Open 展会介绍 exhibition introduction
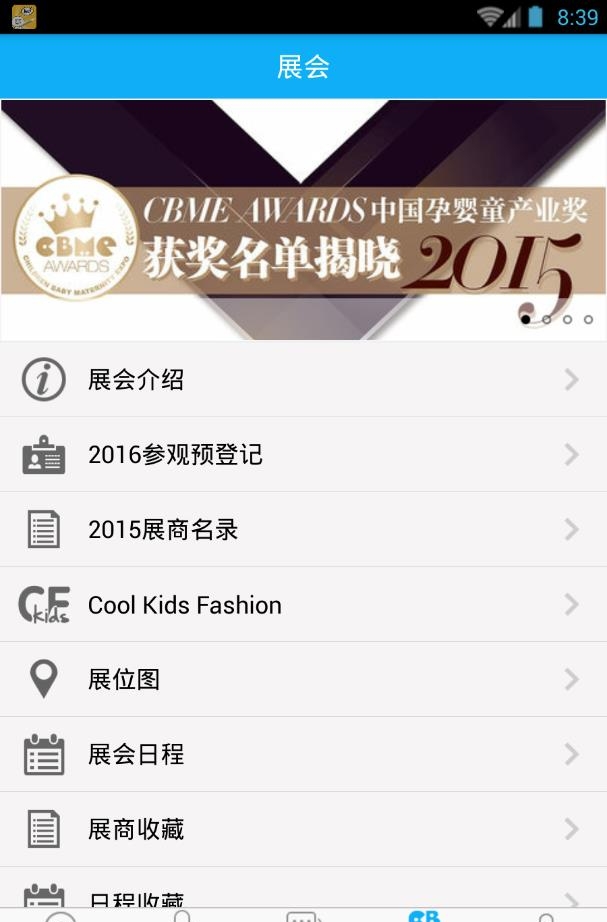 click(x=303, y=380)
